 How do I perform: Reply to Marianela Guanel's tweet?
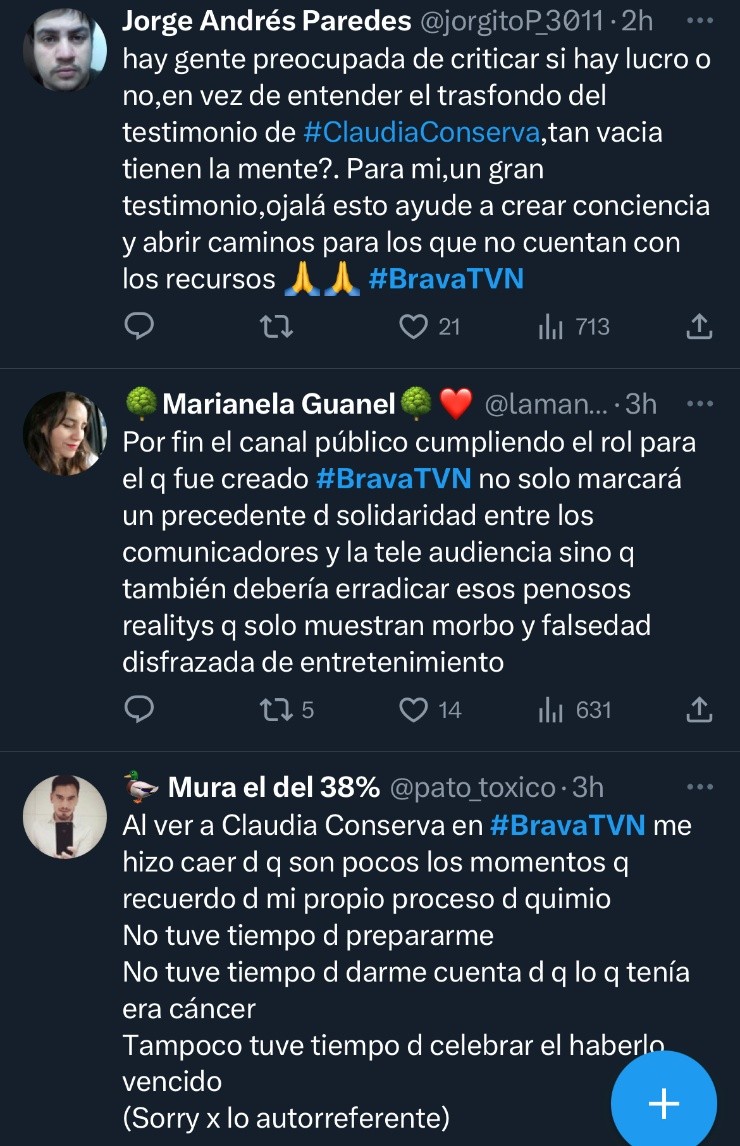click(x=139, y=710)
